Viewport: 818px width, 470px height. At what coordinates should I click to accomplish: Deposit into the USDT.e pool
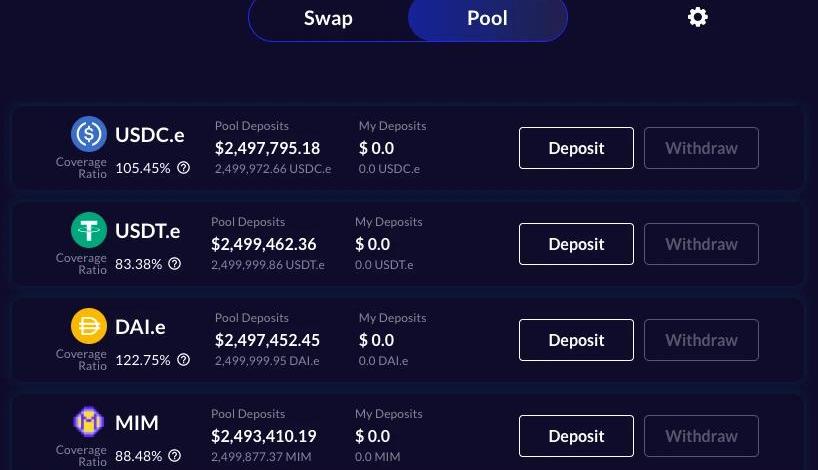pyautogui.click(x=576, y=244)
